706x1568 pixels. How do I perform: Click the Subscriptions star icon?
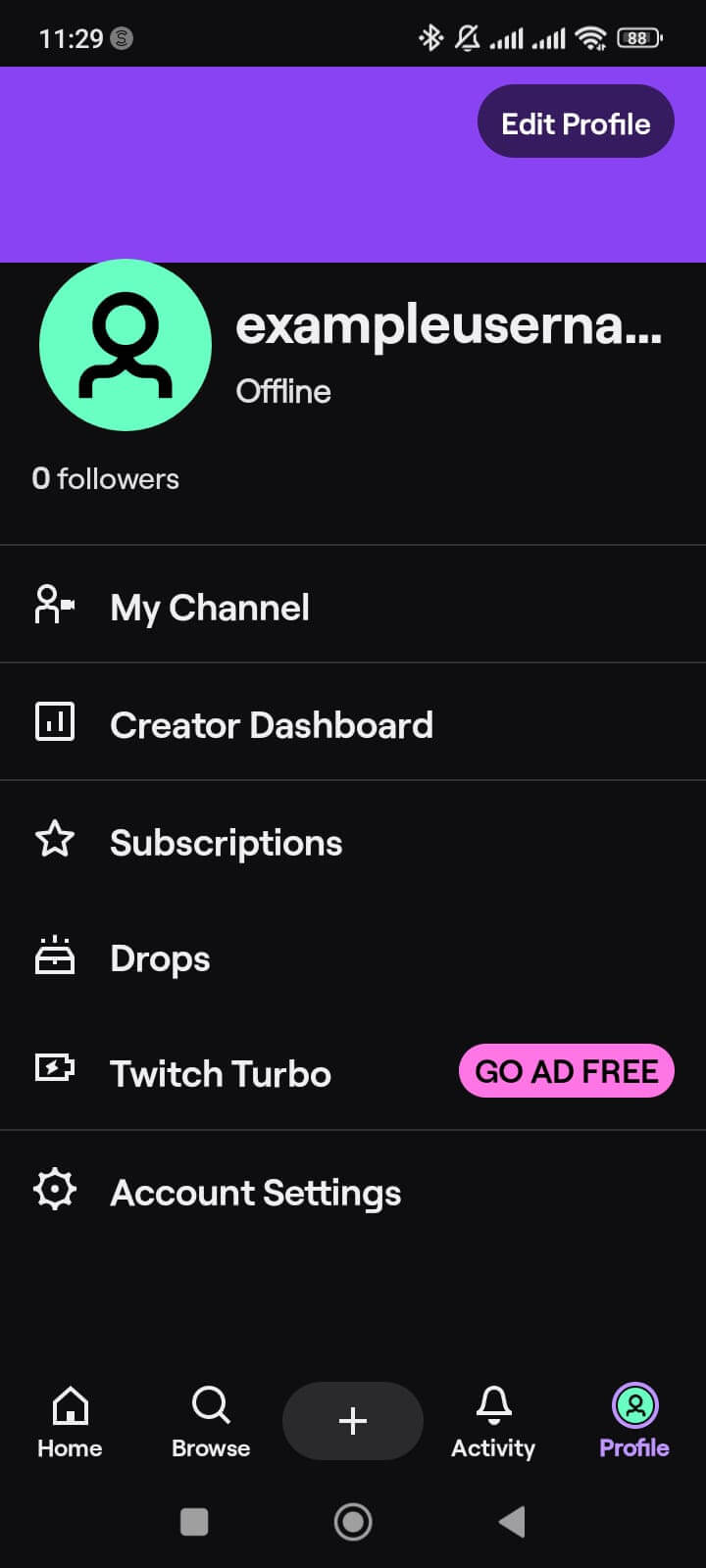pos(54,840)
